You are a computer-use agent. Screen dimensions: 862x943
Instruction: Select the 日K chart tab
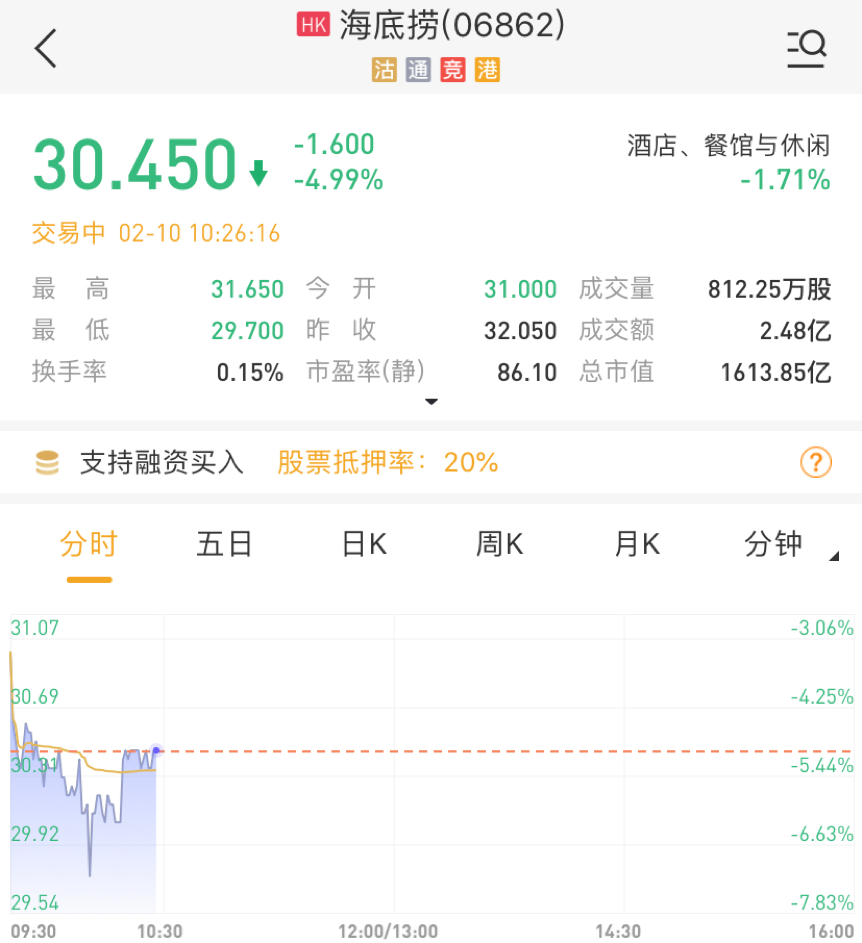pos(364,544)
